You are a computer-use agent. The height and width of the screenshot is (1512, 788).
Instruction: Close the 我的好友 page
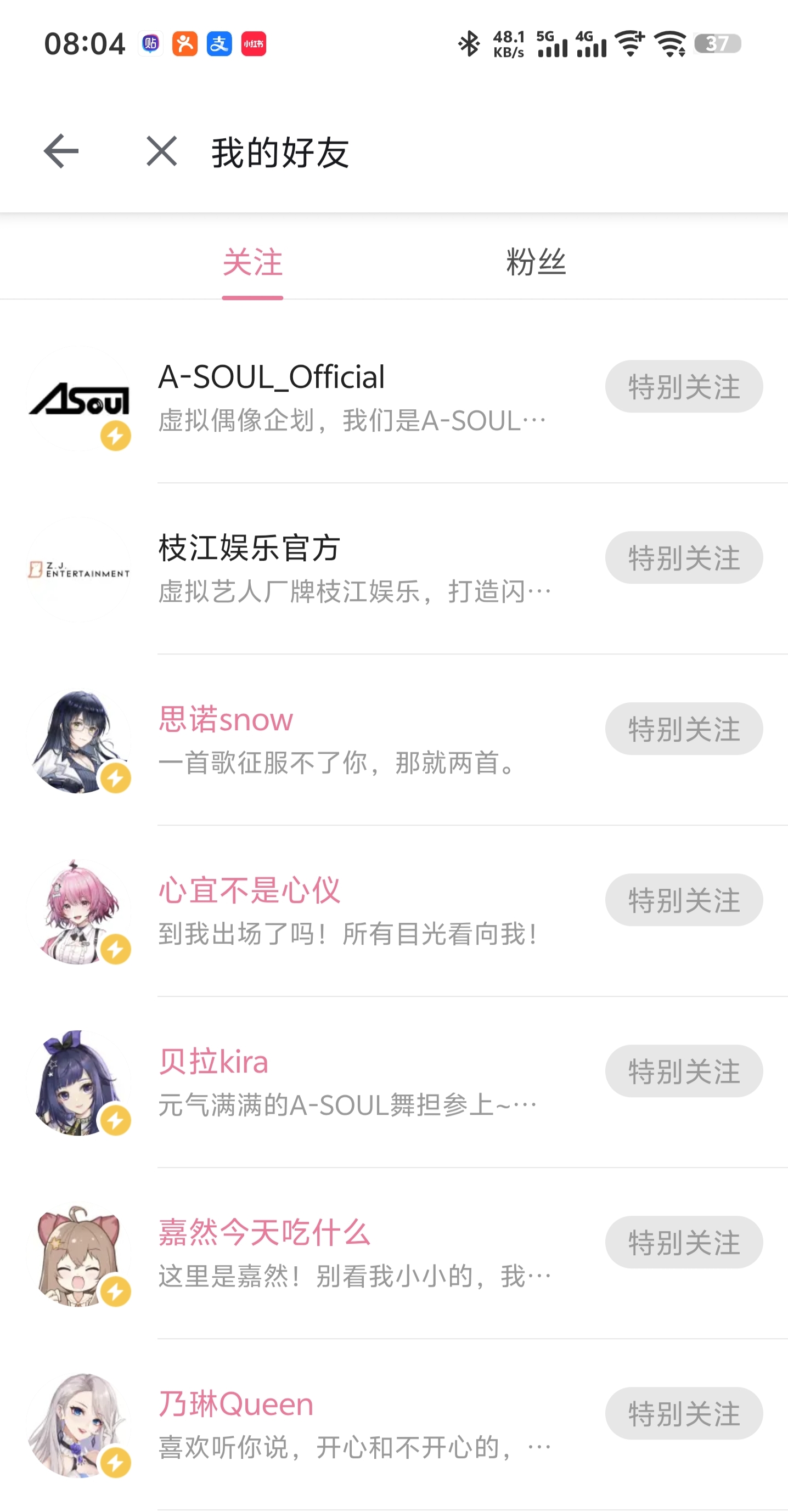(x=161, y=151)
